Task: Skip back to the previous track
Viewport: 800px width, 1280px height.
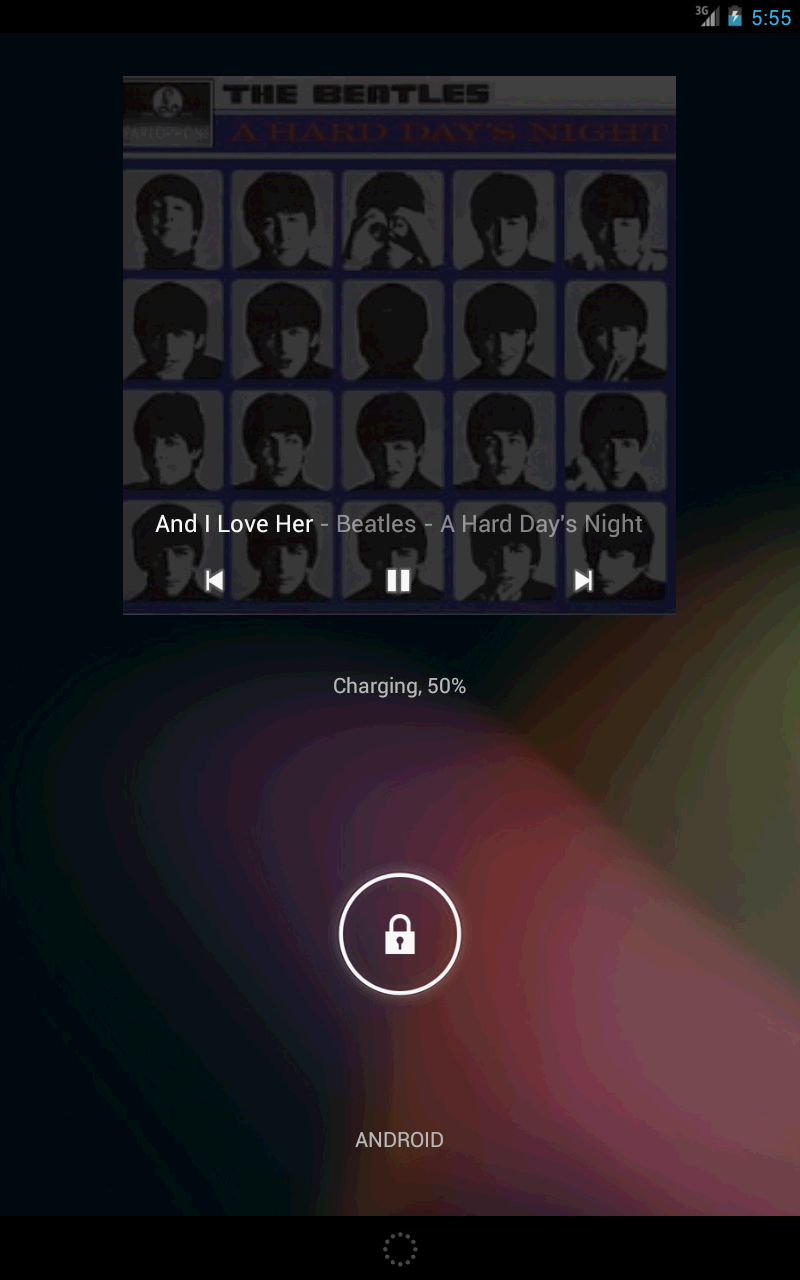Action: (x=214, y=580)
